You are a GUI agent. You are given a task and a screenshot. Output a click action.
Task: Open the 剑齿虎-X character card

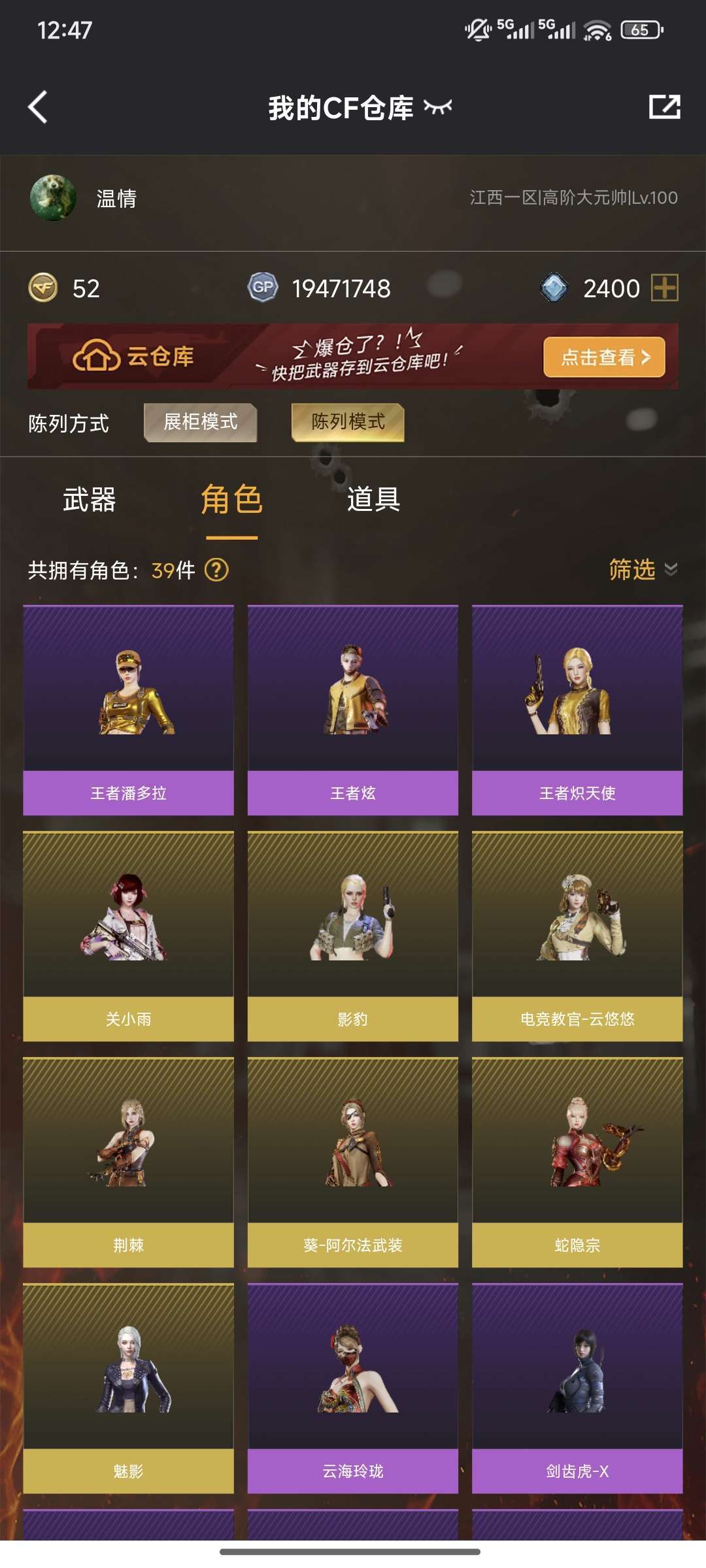click(x=577, y=1388)
